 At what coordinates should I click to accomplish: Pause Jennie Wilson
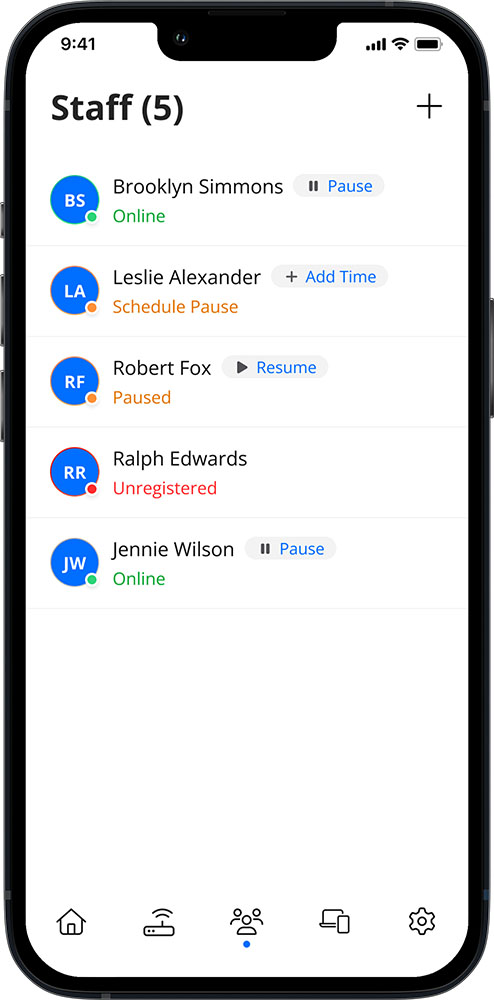click(x=291, y=549)
